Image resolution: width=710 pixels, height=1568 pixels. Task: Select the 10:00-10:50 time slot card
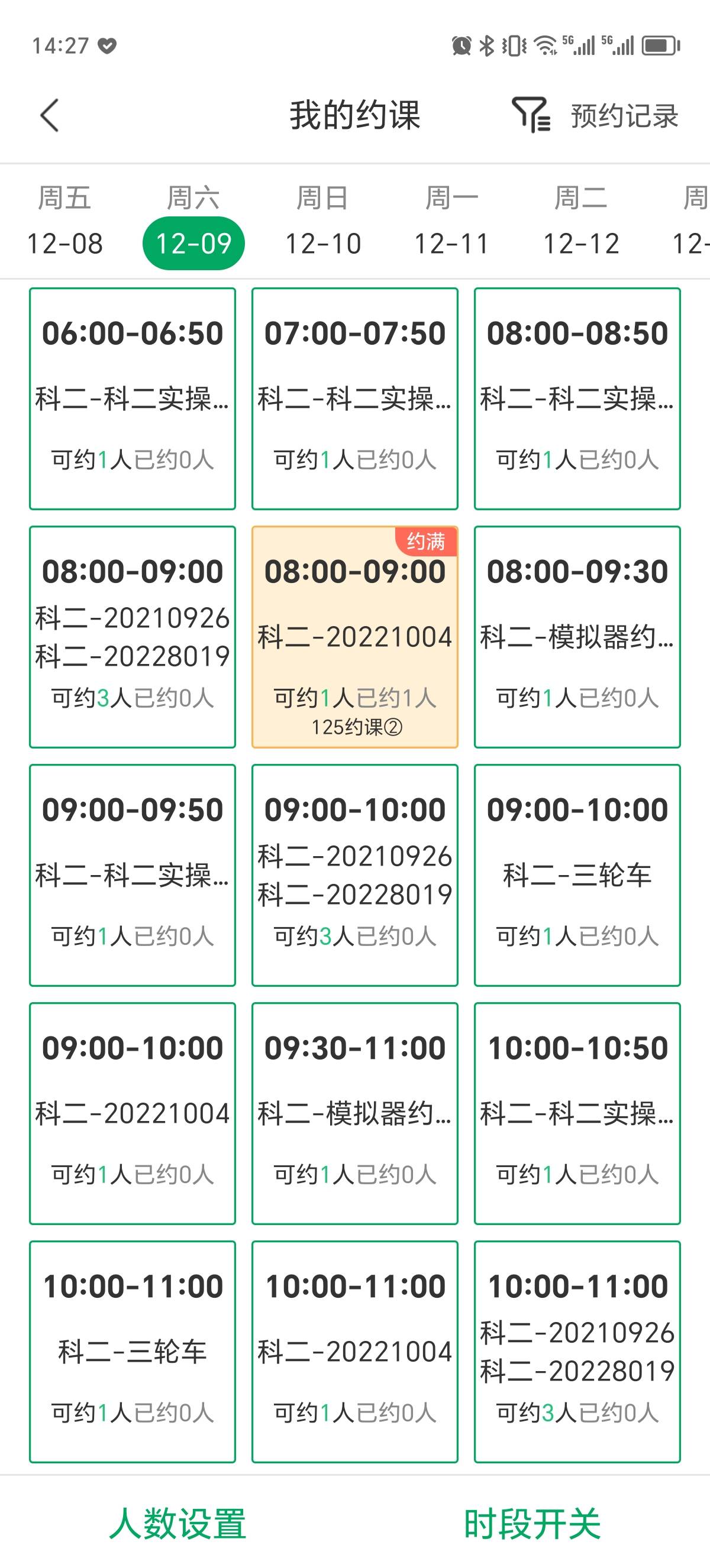[577, 1113]
